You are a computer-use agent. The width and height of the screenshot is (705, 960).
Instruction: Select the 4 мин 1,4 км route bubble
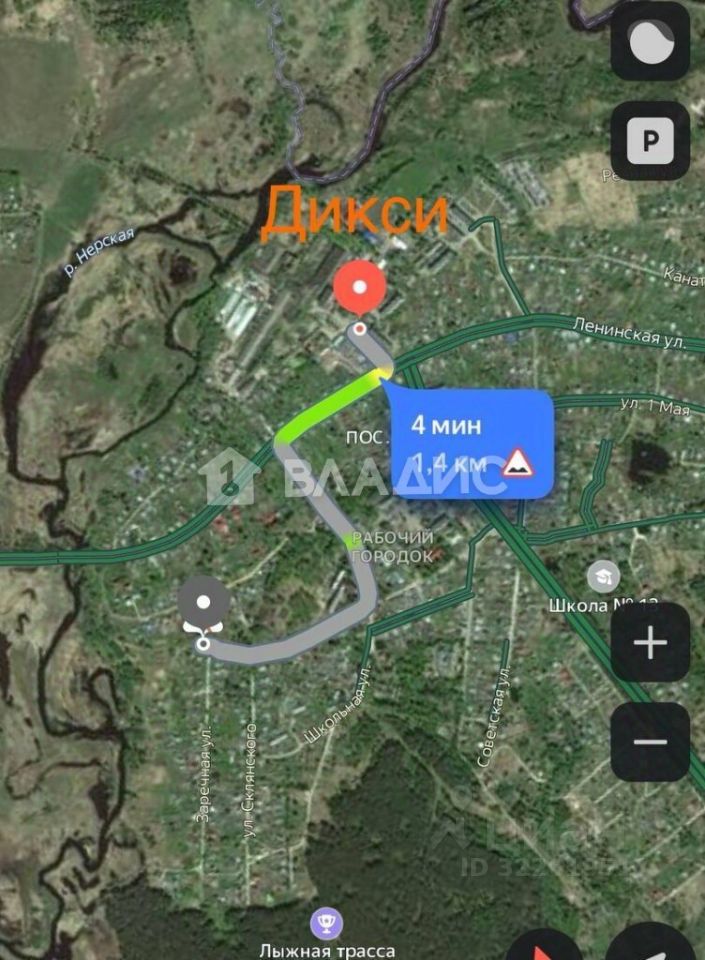471,442
